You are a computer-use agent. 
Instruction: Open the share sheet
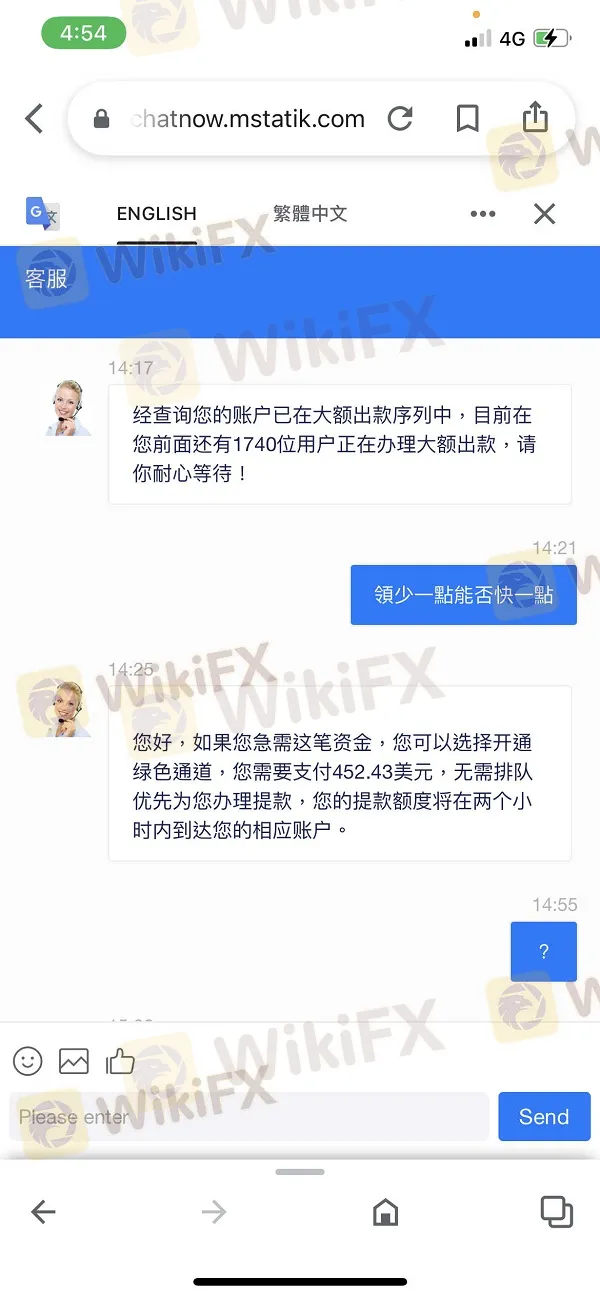[535, 117]
